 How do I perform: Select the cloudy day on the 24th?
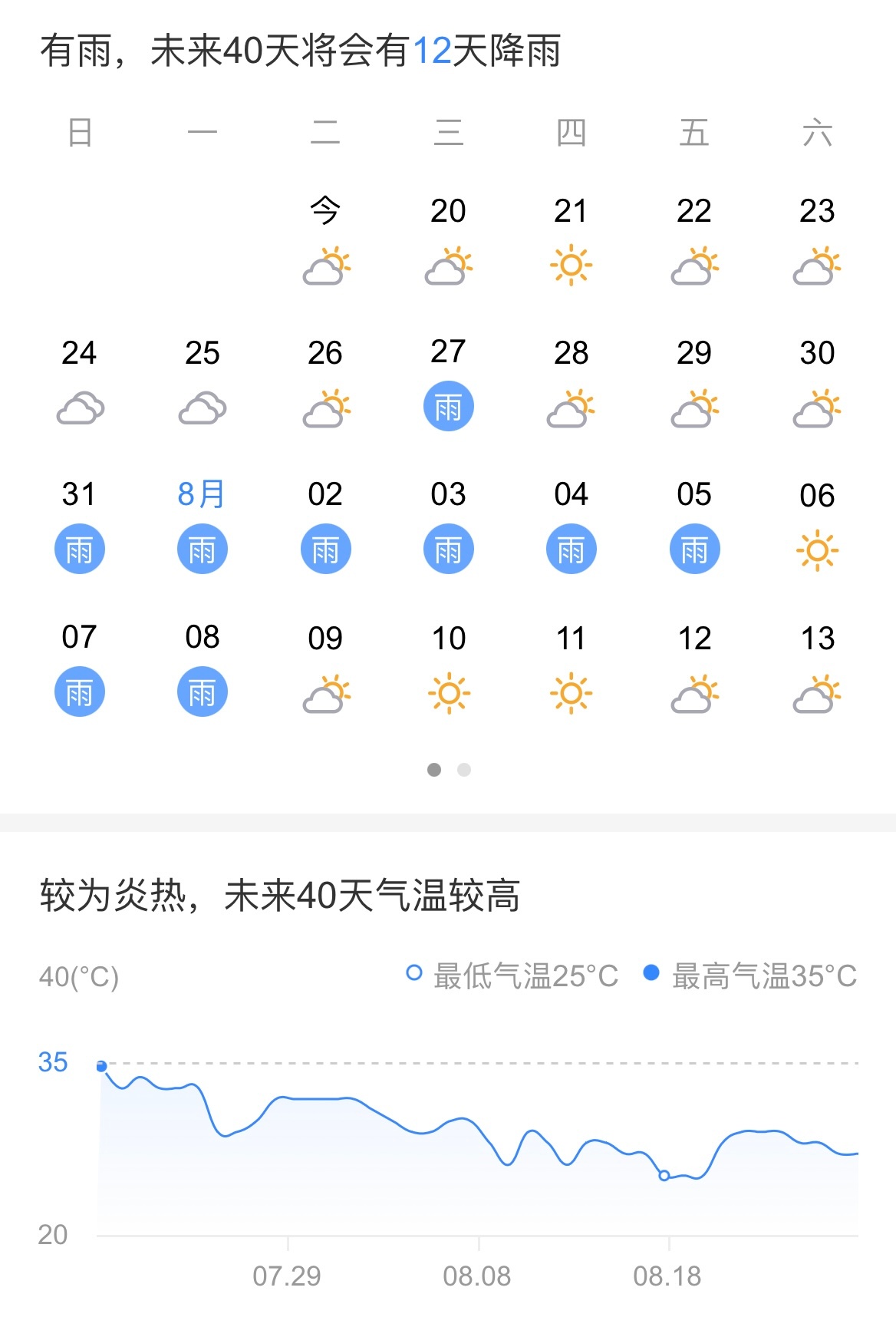pos(80,381)
